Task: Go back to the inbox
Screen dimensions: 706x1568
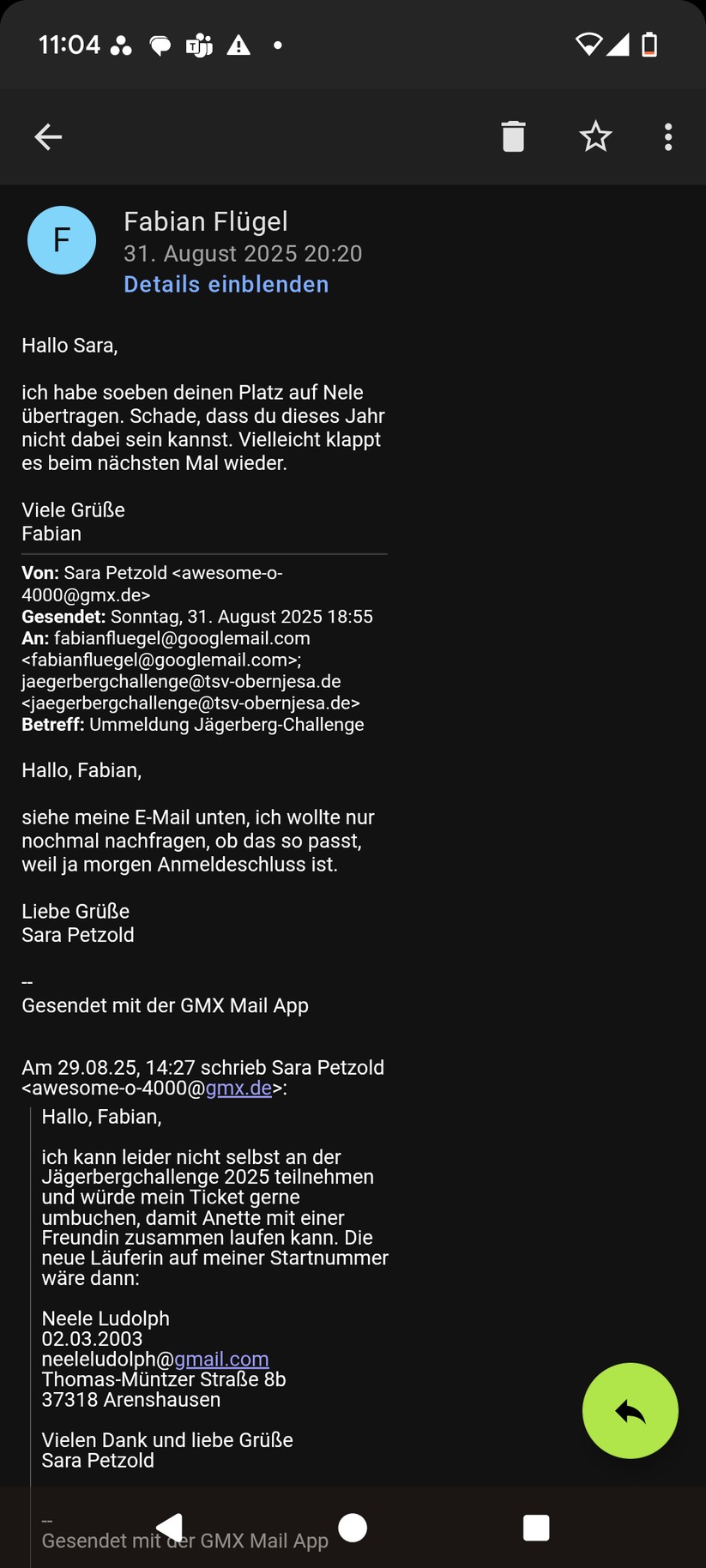Action: click(48, 136)
